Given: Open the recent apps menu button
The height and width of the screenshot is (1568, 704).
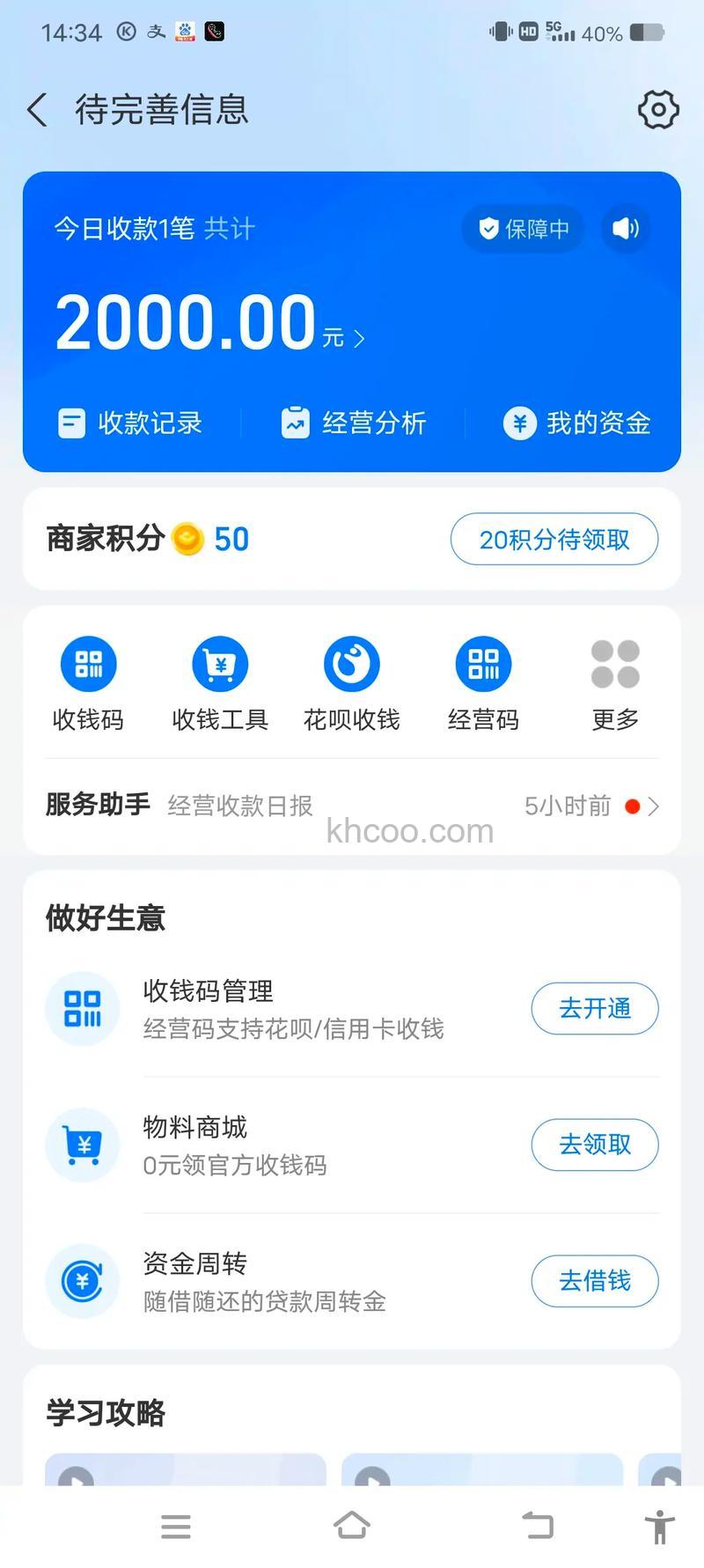Looking at the screenshot, I should (x=176, y=1526).
